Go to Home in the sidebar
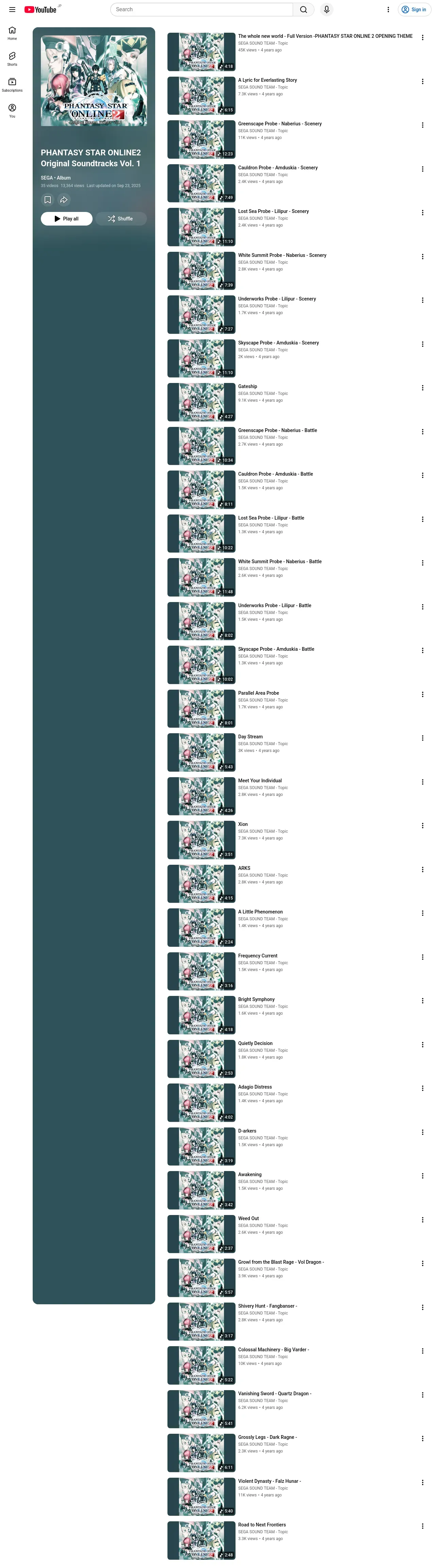 point(12,33)
